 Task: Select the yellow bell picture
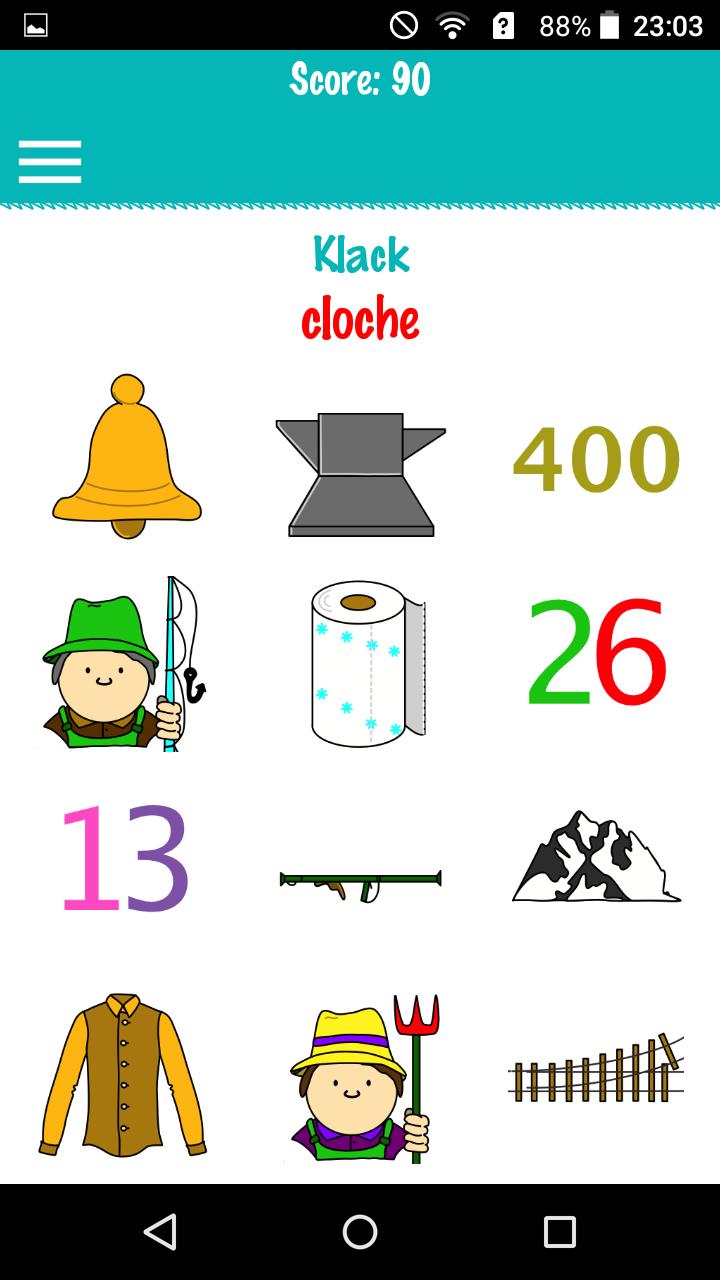(127, 458)
